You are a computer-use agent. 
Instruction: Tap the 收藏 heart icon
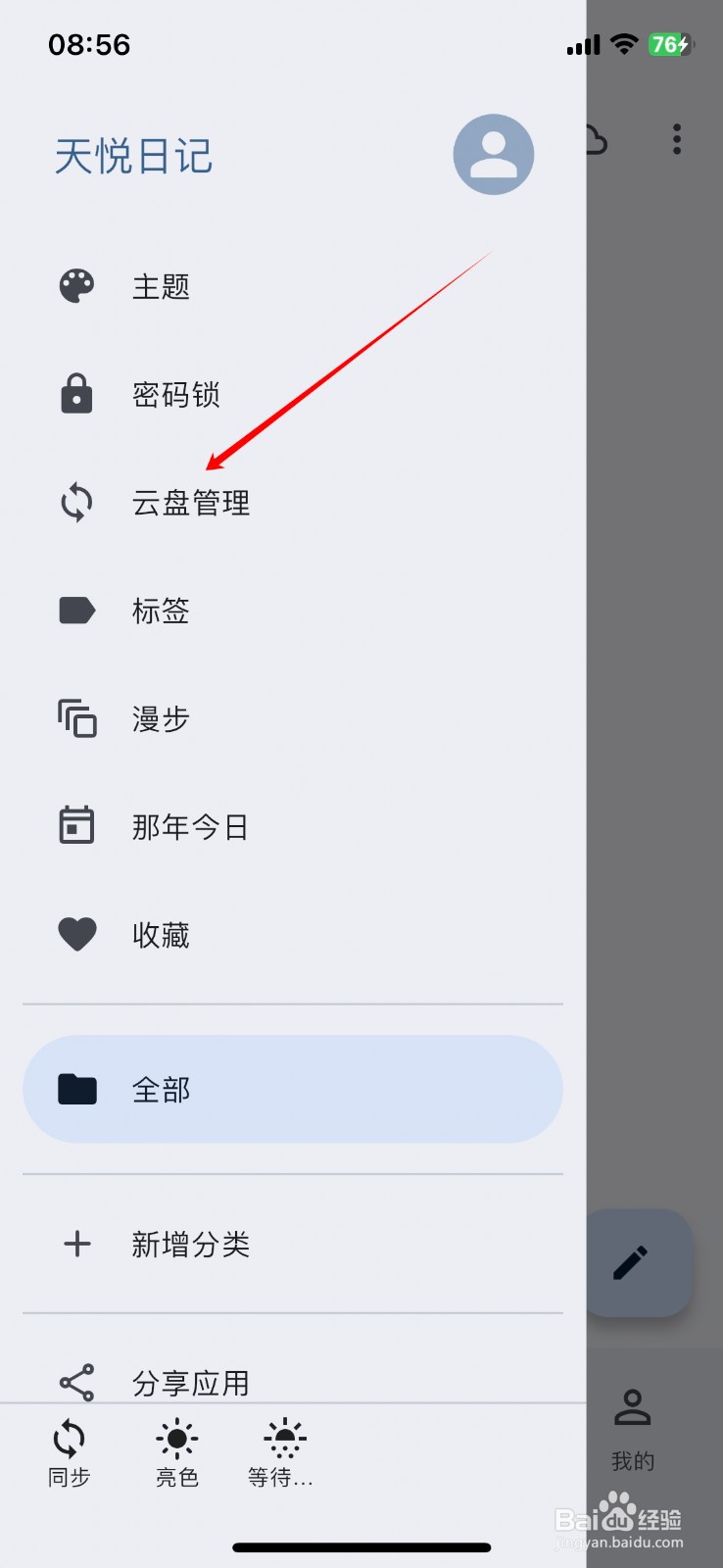point(76,933)
